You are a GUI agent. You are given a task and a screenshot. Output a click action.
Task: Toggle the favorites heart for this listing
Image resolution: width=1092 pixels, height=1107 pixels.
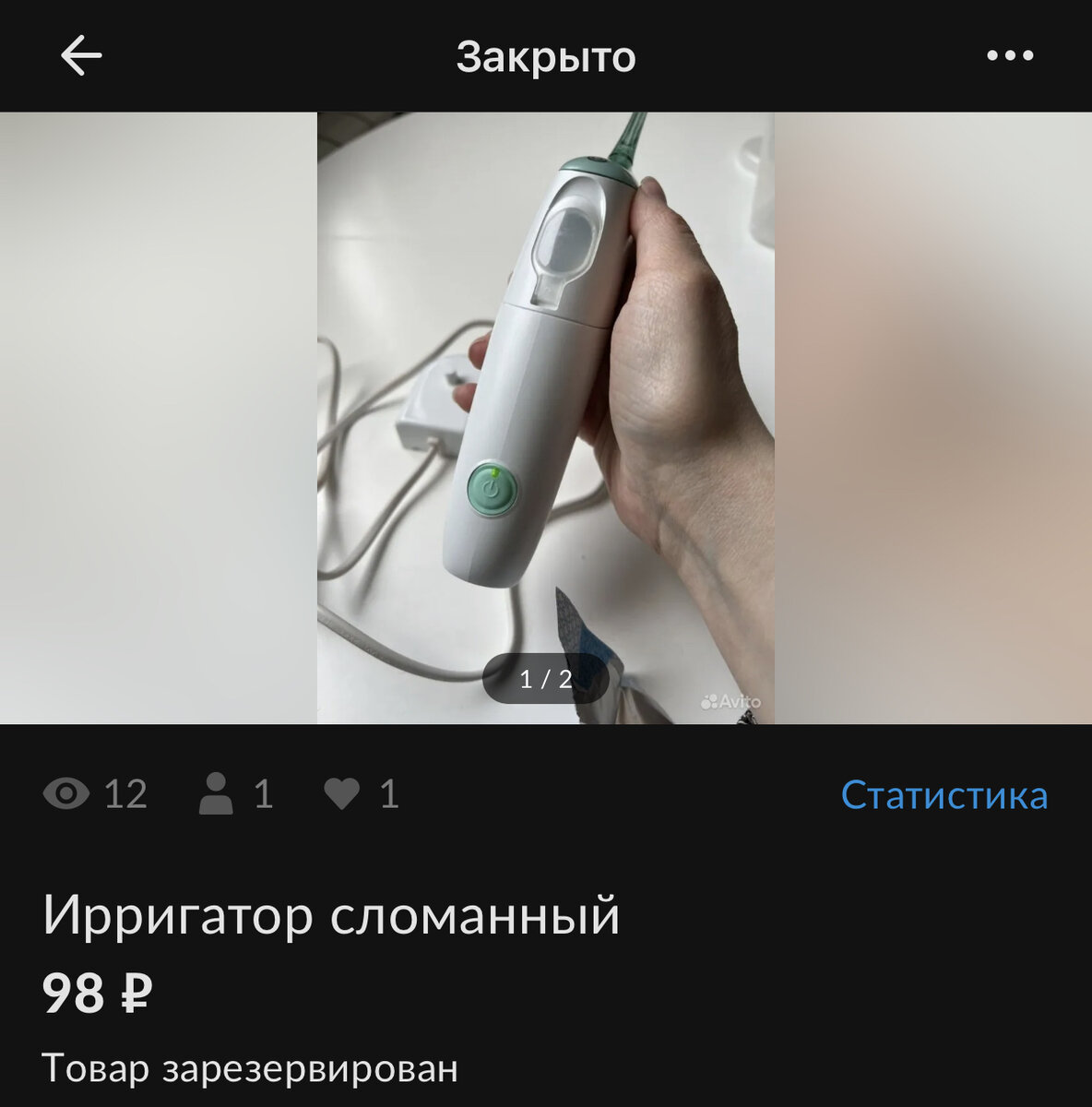[341, 795]
